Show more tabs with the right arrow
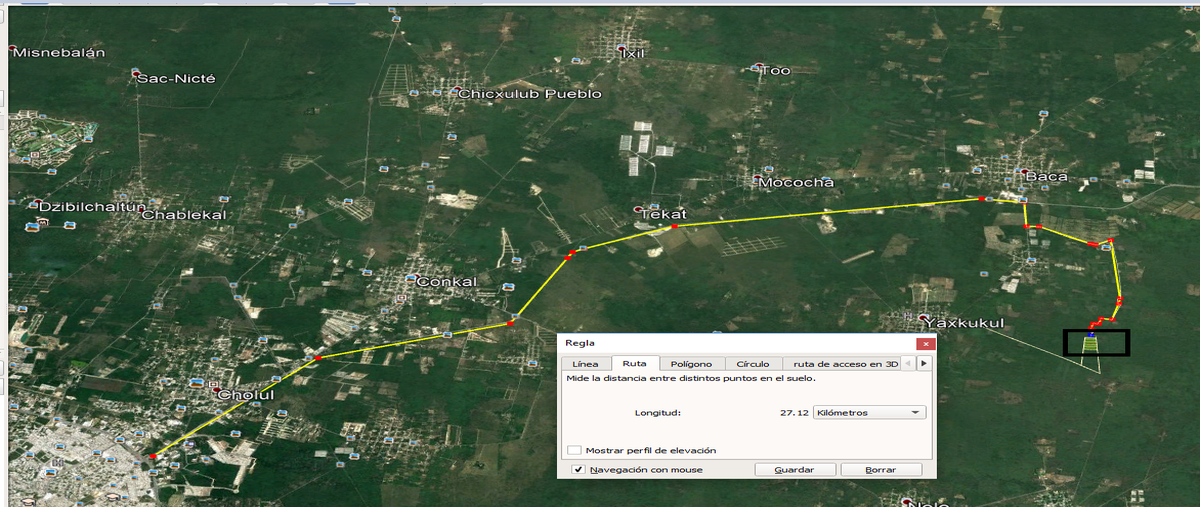 tap(924, 364)
